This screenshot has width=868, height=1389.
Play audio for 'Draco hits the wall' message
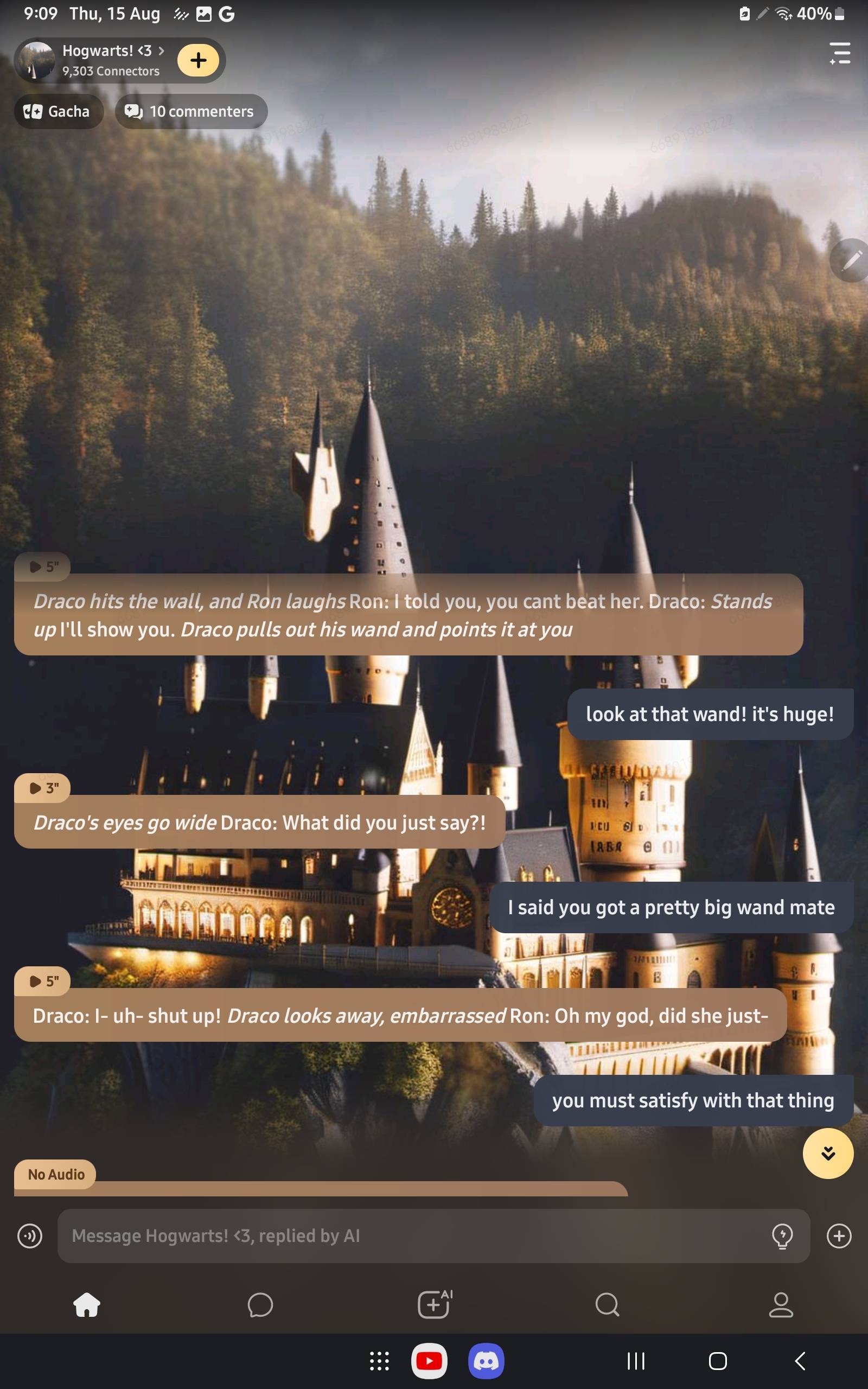[x=42, y=566]
